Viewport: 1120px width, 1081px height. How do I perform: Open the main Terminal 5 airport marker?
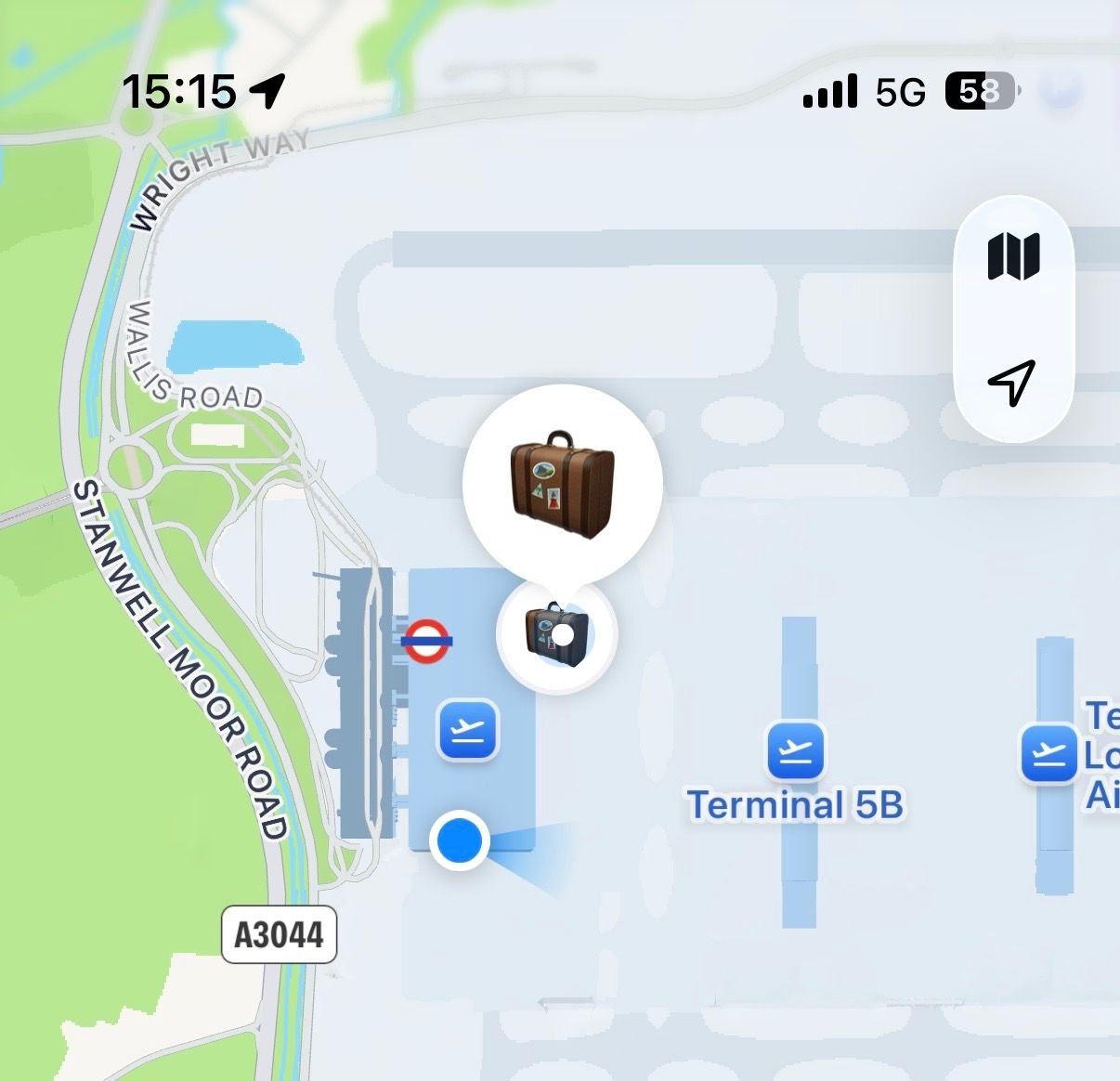(468, 732)
